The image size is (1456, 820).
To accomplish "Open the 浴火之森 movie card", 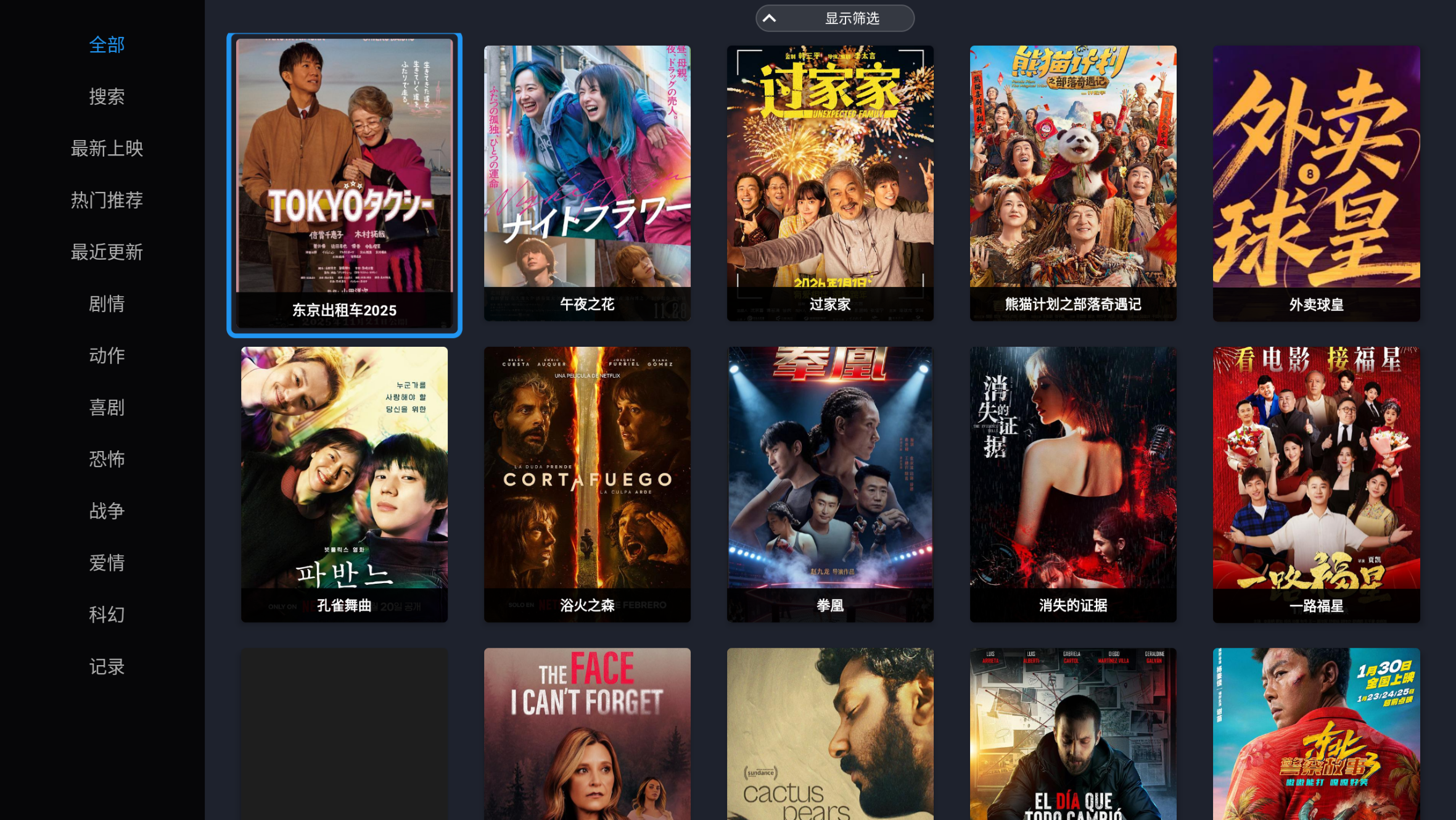I will pyautogui.click(x=587, y=484).
